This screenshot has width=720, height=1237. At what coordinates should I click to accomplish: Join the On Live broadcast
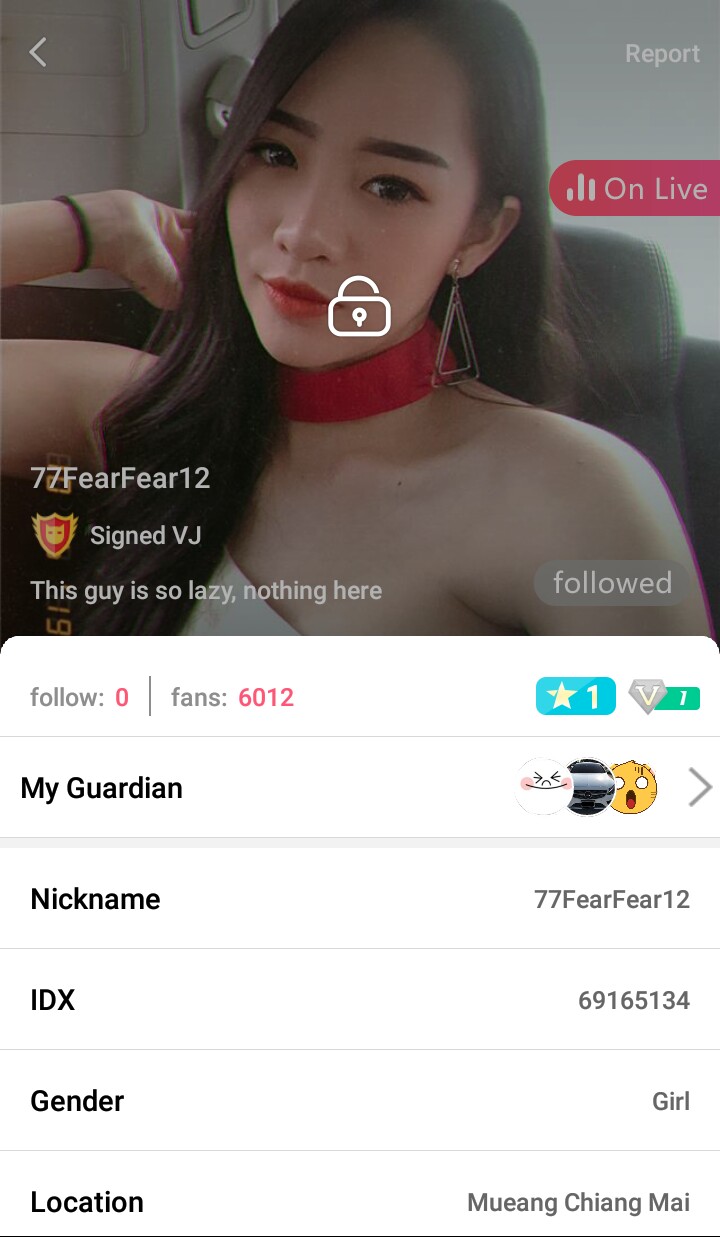point(636,189)
